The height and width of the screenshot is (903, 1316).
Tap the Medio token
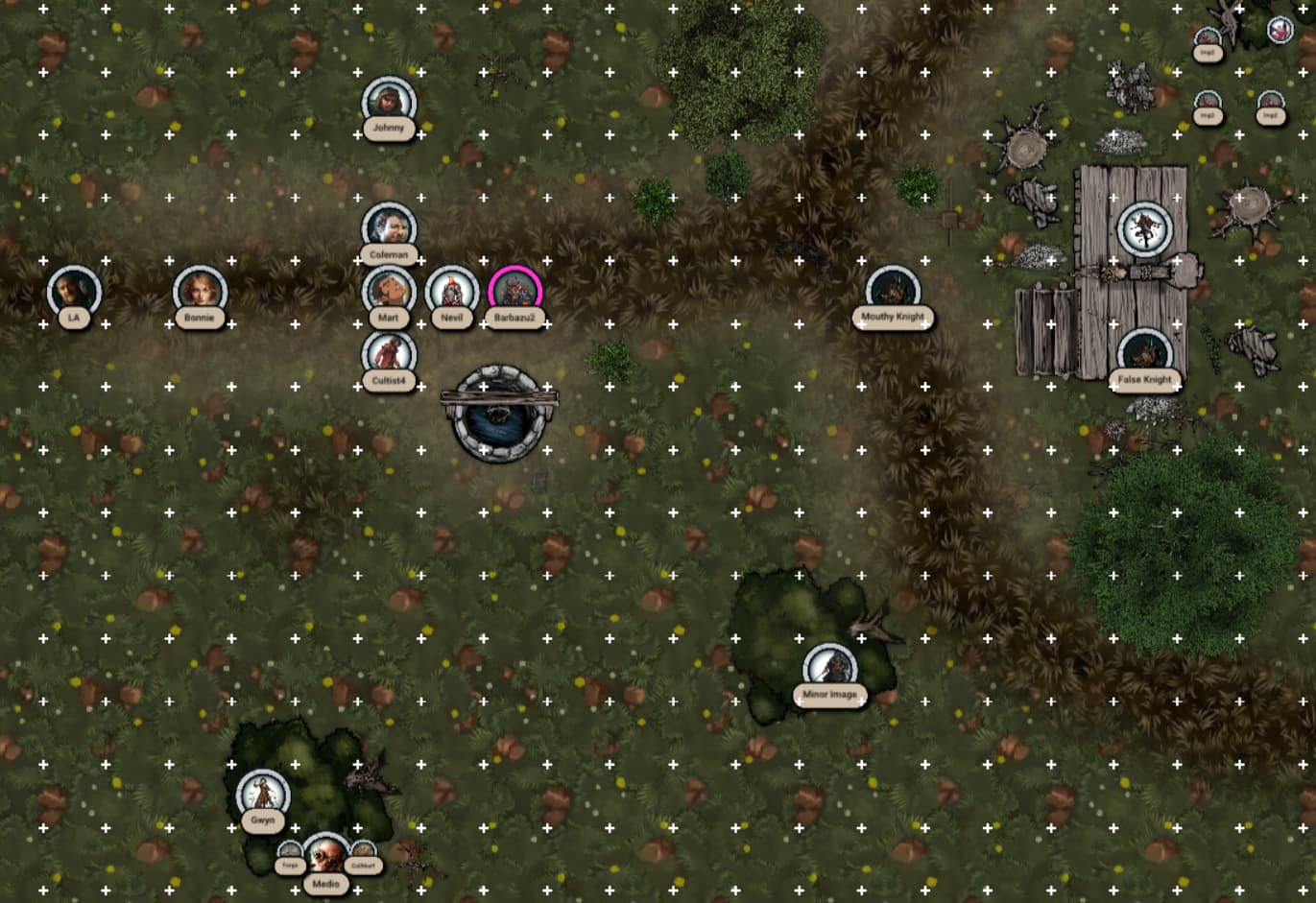tap(325, 857)
